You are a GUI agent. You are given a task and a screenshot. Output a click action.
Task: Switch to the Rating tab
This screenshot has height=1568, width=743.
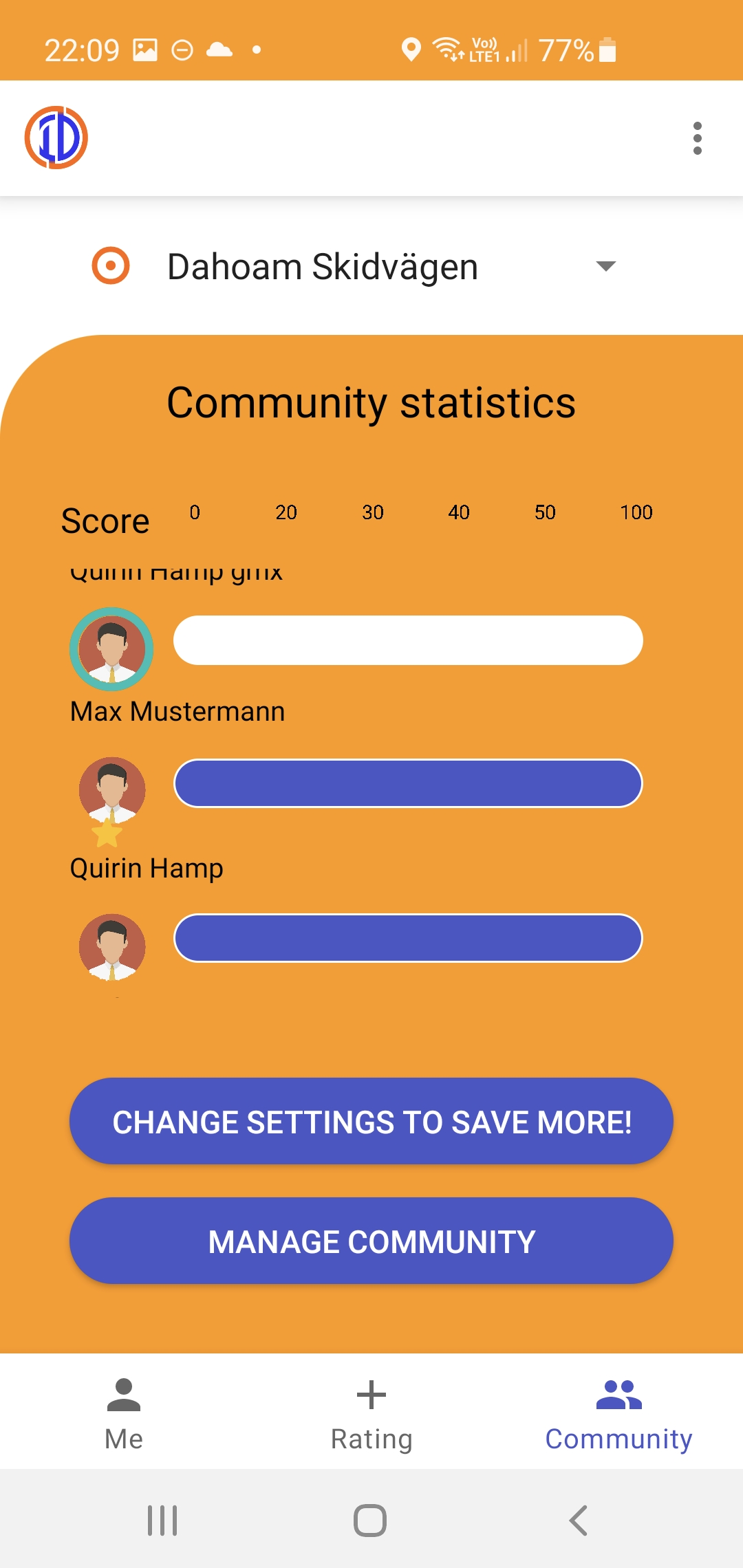tap(371, 1413)
